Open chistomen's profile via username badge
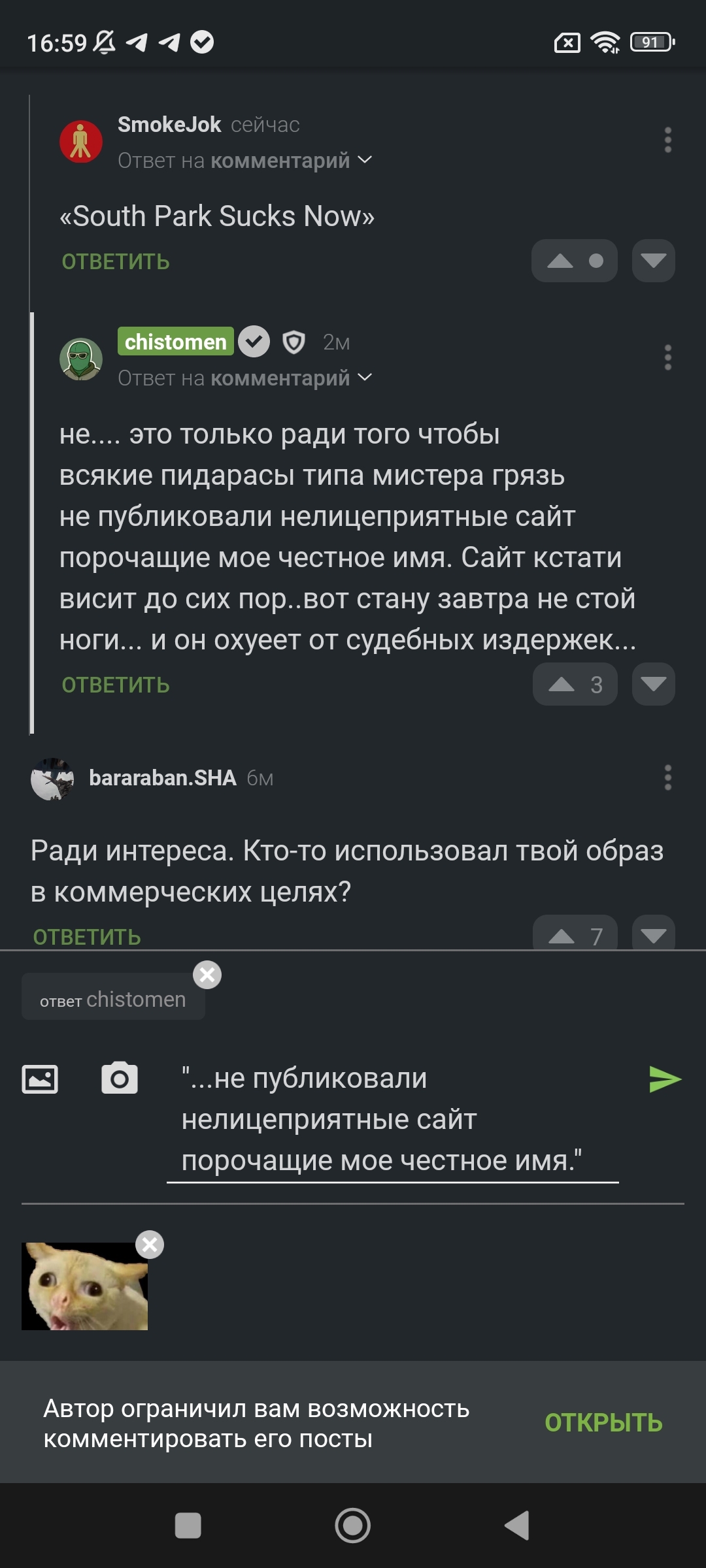 point(175,342)
